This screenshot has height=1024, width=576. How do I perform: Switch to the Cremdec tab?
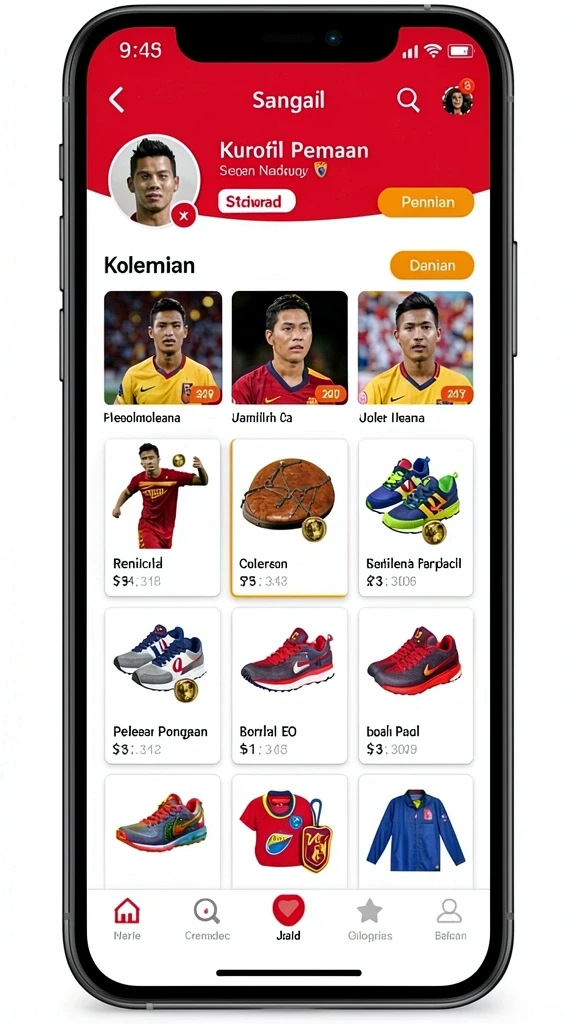[x=207, y=918]
